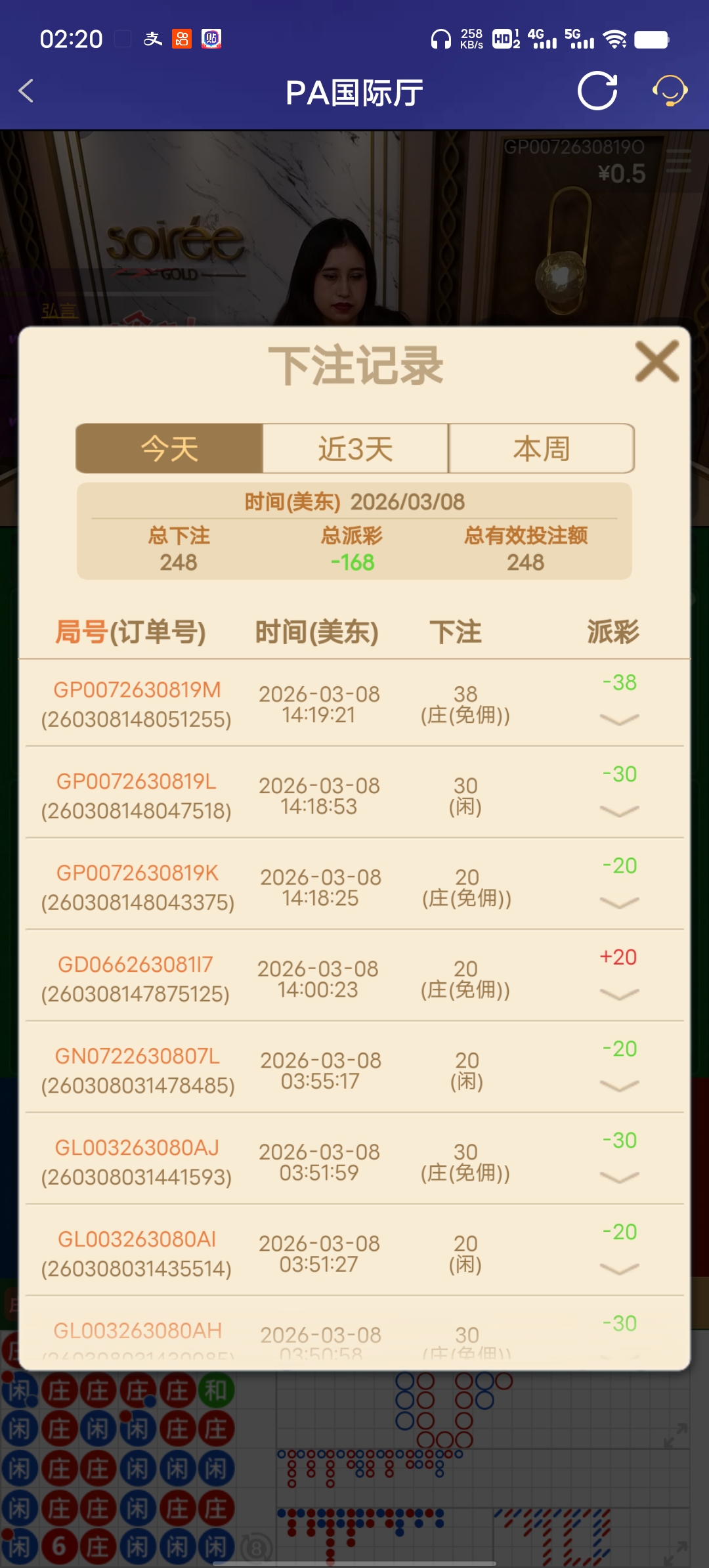Tap the refresh icon in the title bar
Screen dimensions: 709x1568
[x=597, y=91]
